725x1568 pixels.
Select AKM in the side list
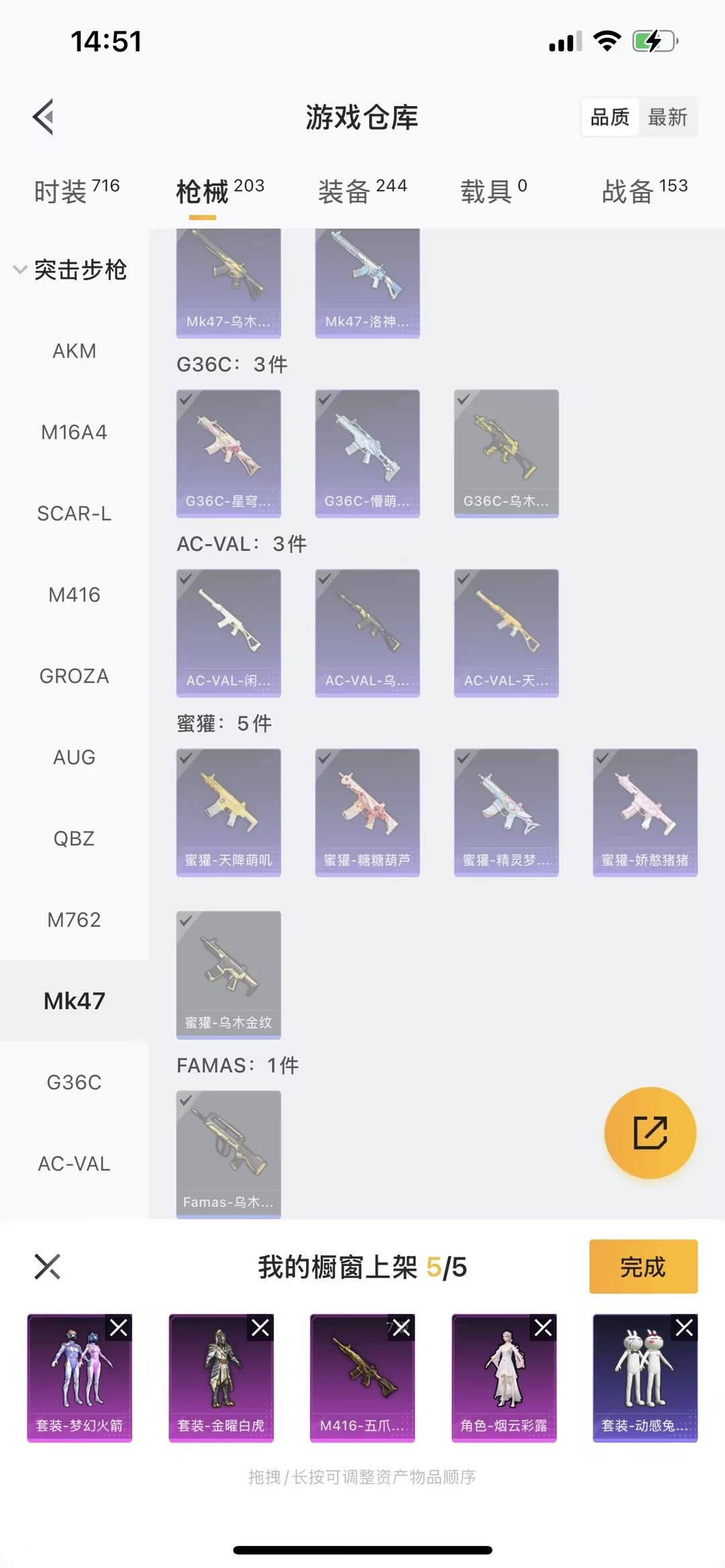click(75, 351)
